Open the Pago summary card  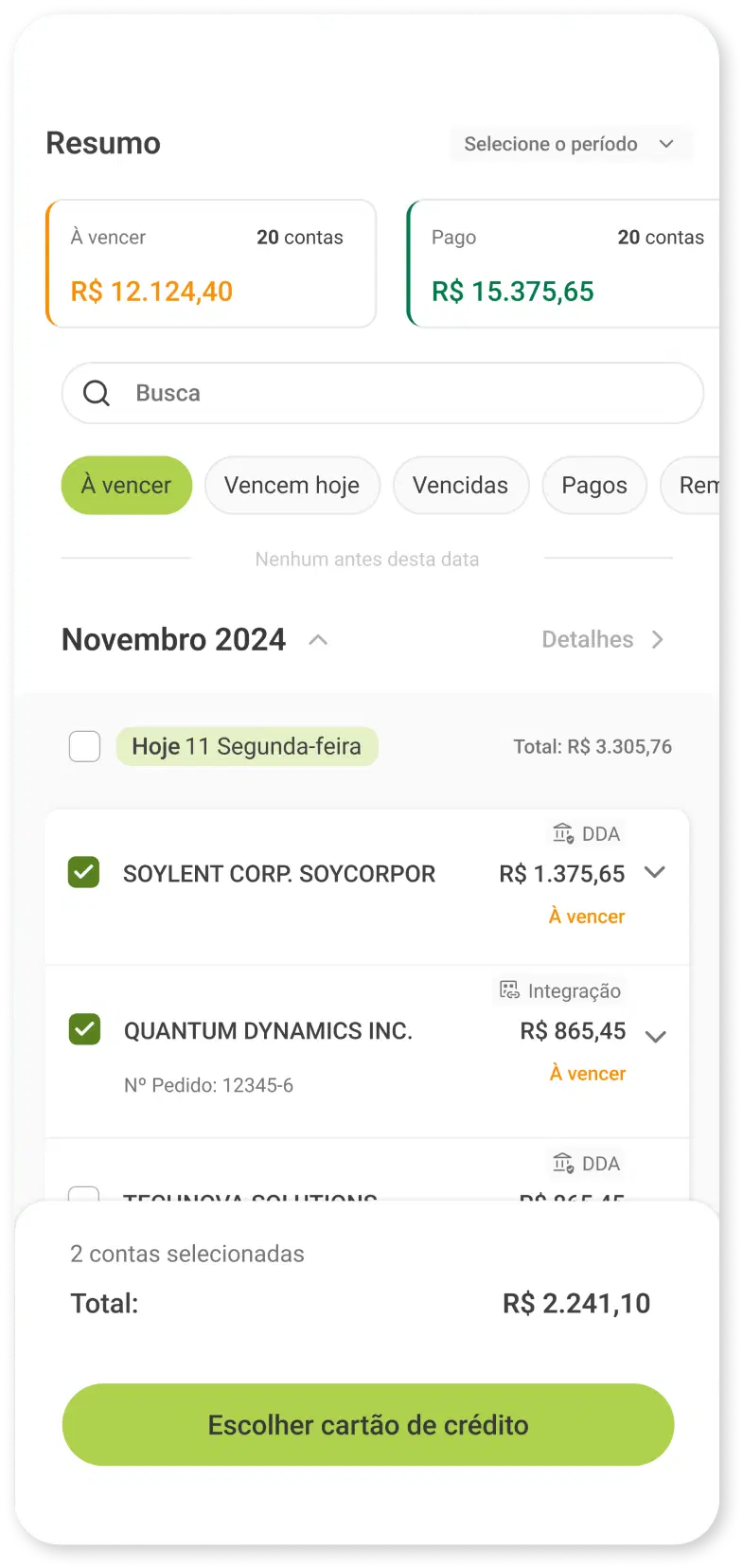[x=564, y=263]
